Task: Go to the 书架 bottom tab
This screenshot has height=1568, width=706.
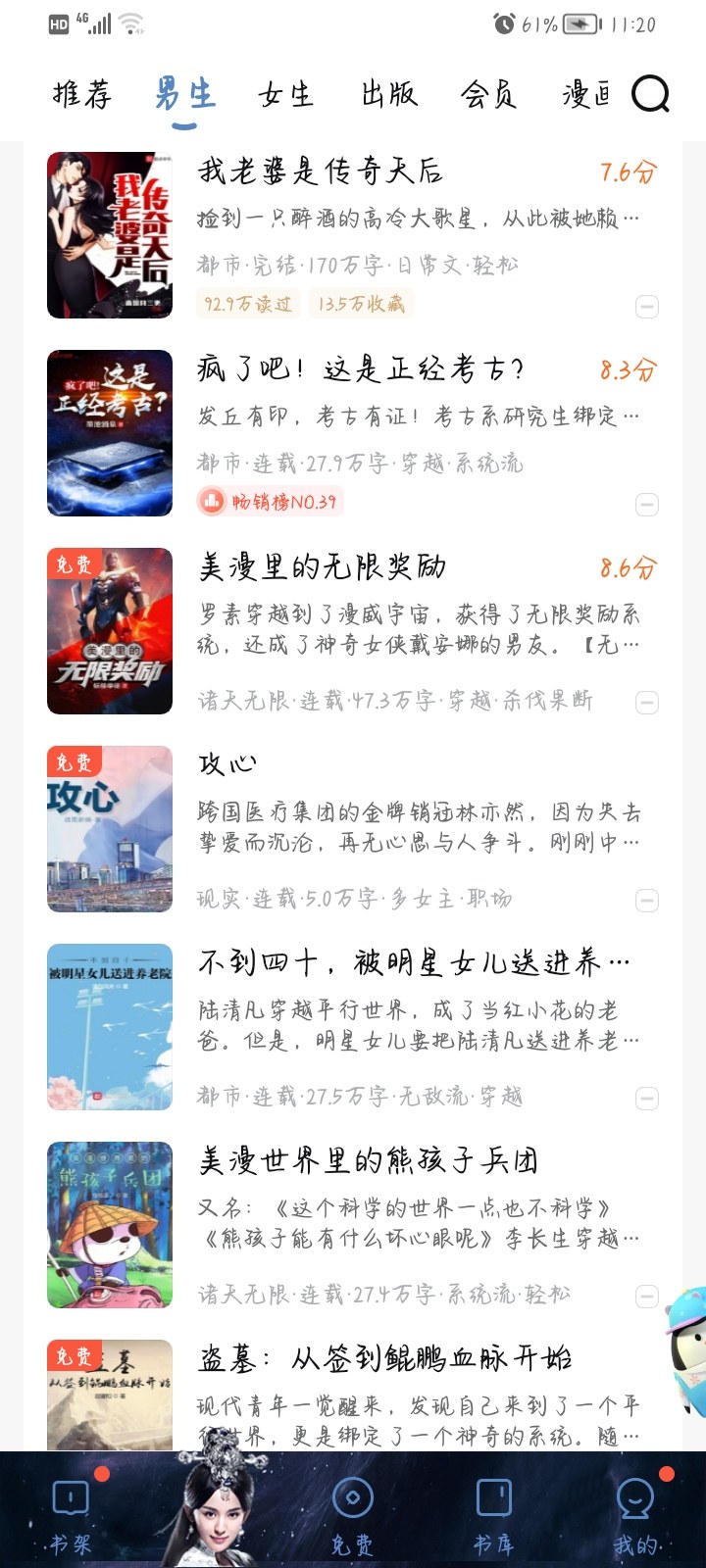Action: 71,1514
